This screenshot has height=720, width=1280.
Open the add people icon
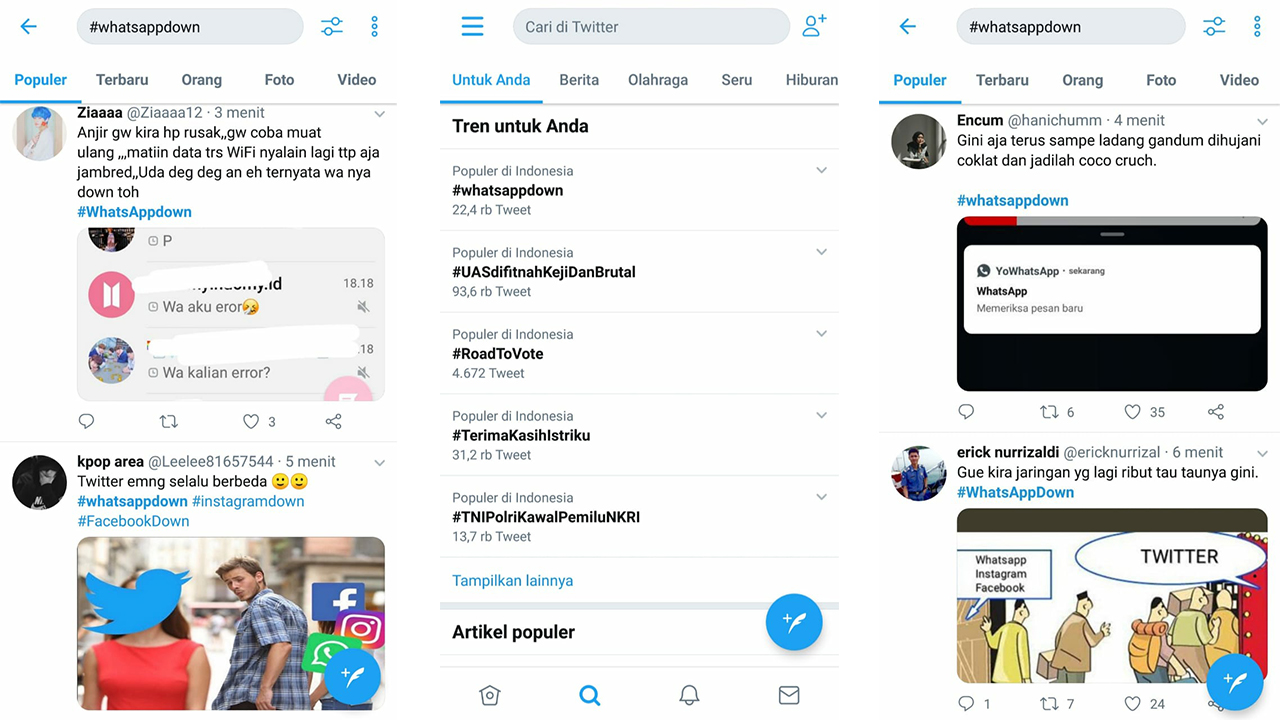(x=814, y=27)
